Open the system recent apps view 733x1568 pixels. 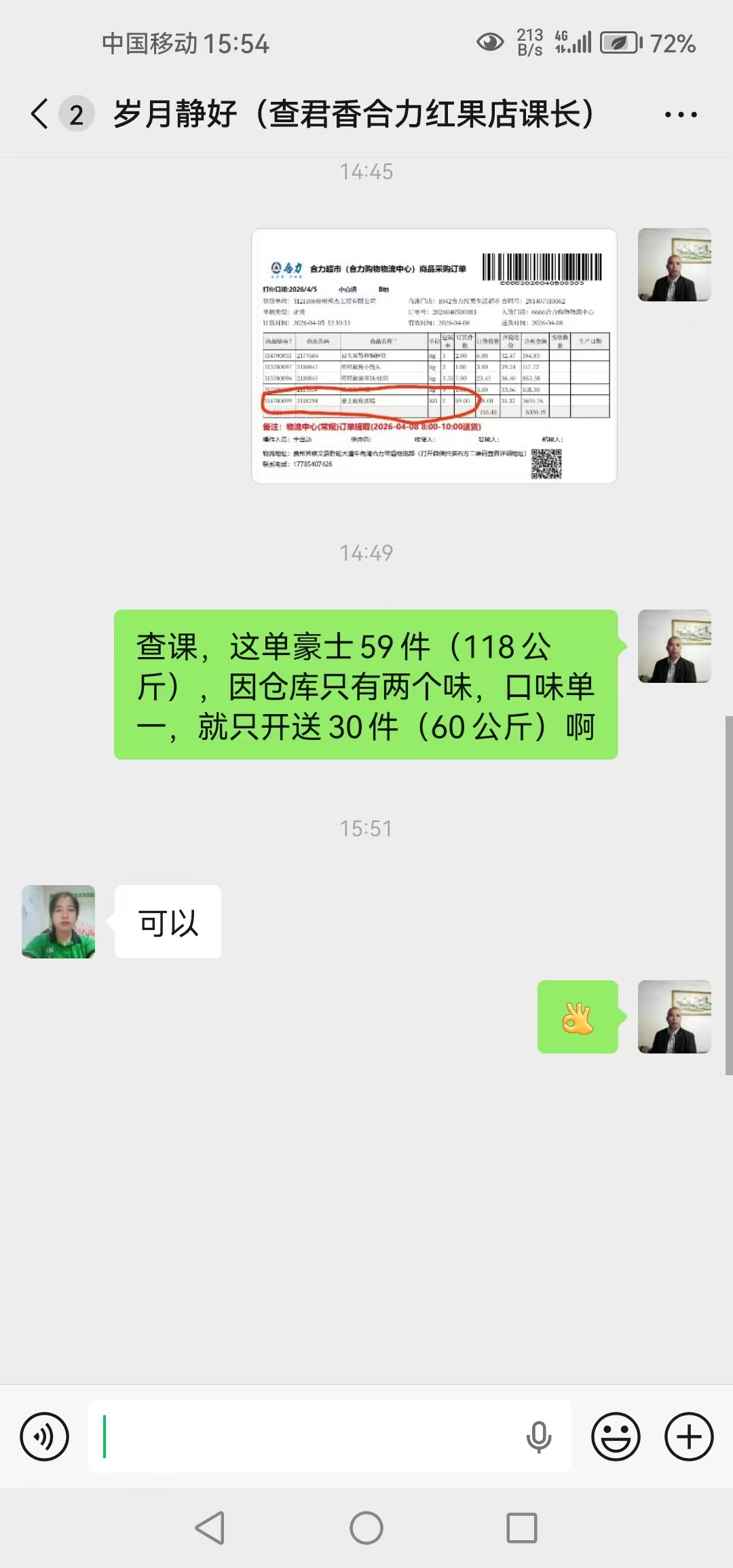click(x=522, y=1528)
